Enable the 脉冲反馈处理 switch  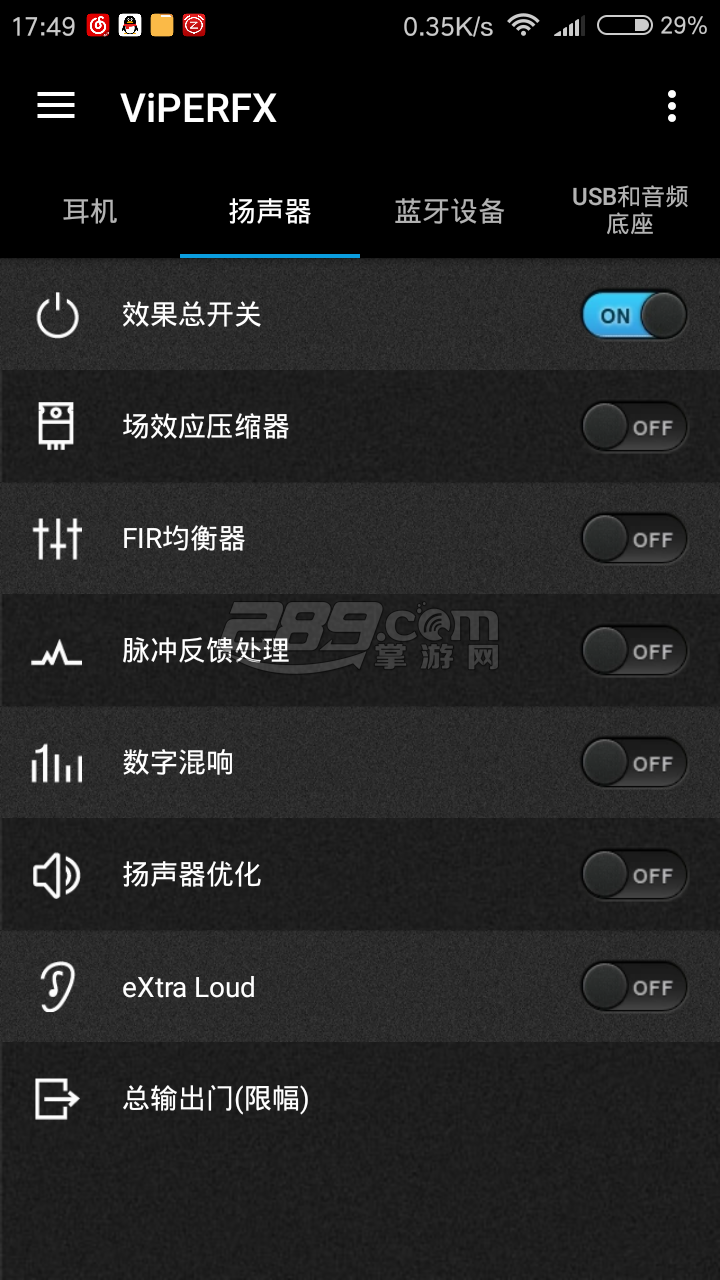pyautogui.click(x=634, y=652)
